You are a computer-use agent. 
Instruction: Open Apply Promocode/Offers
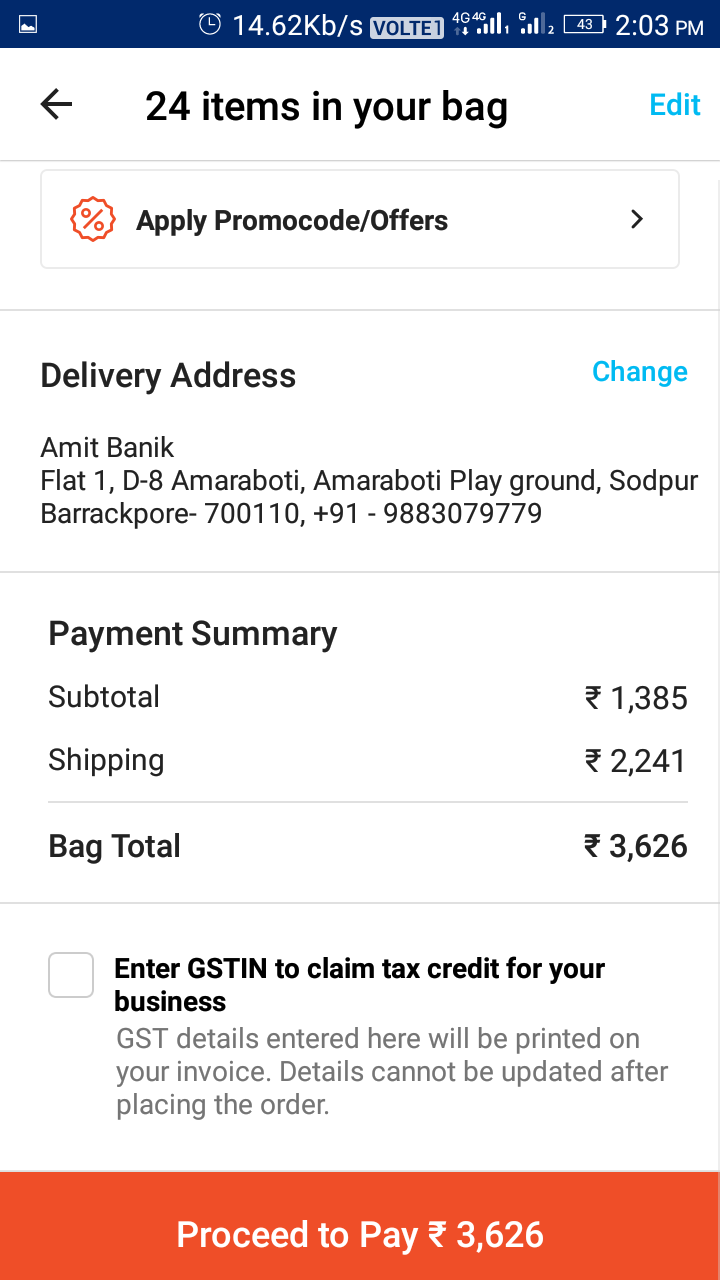pos(360,220)
